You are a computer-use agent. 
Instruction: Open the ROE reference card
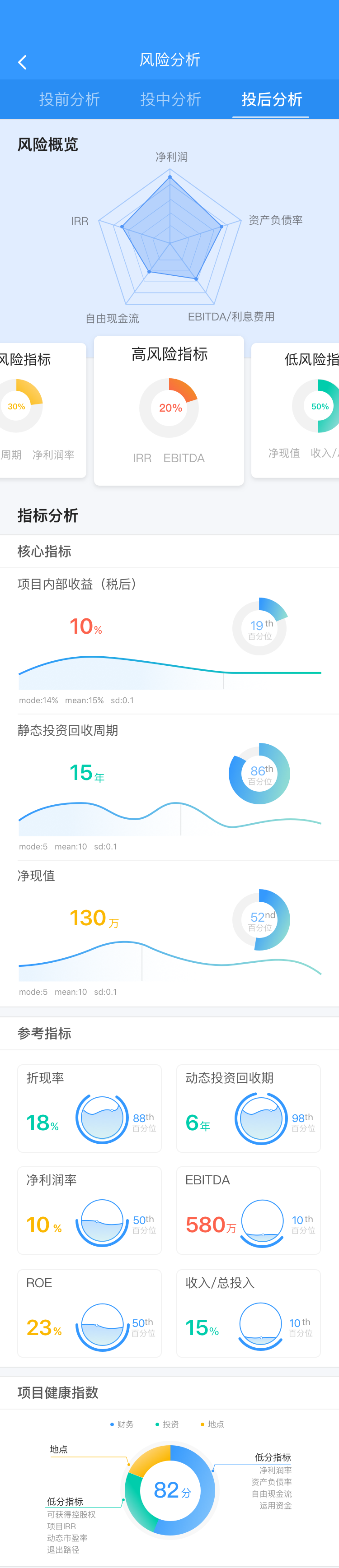click(x=89, y=1313)
